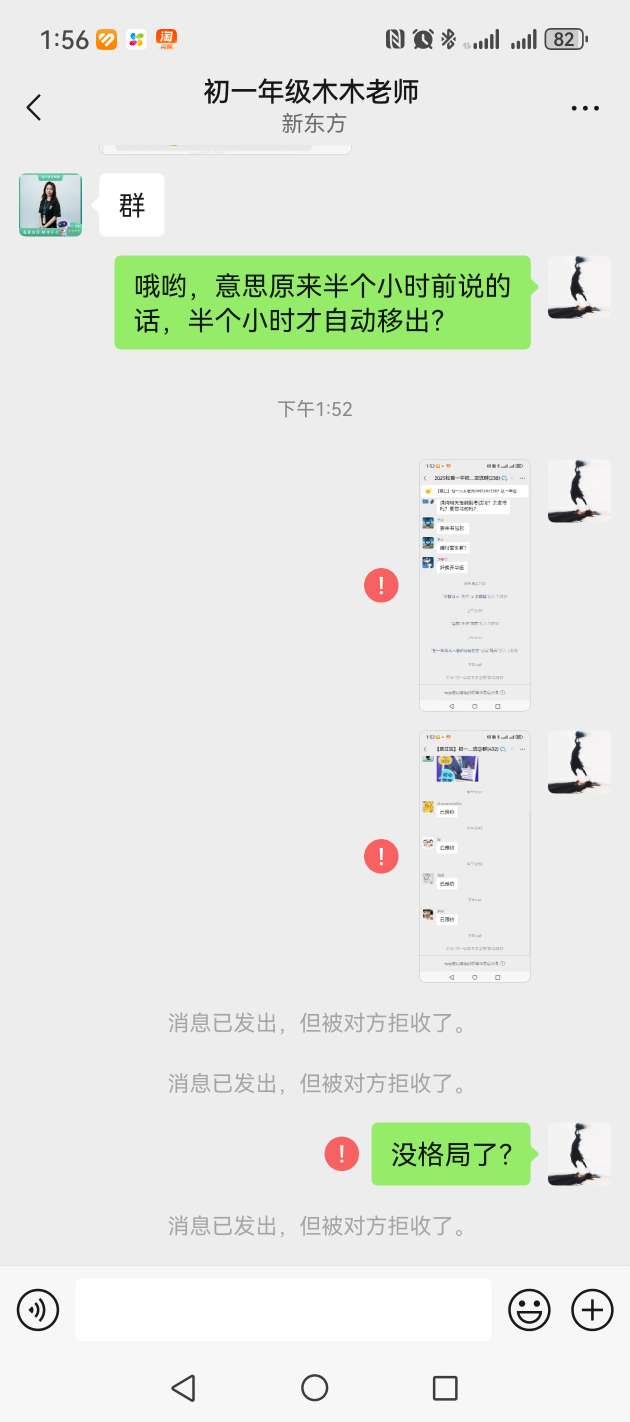
Task: Switch to voice message input
Action: click(38, 1309)
